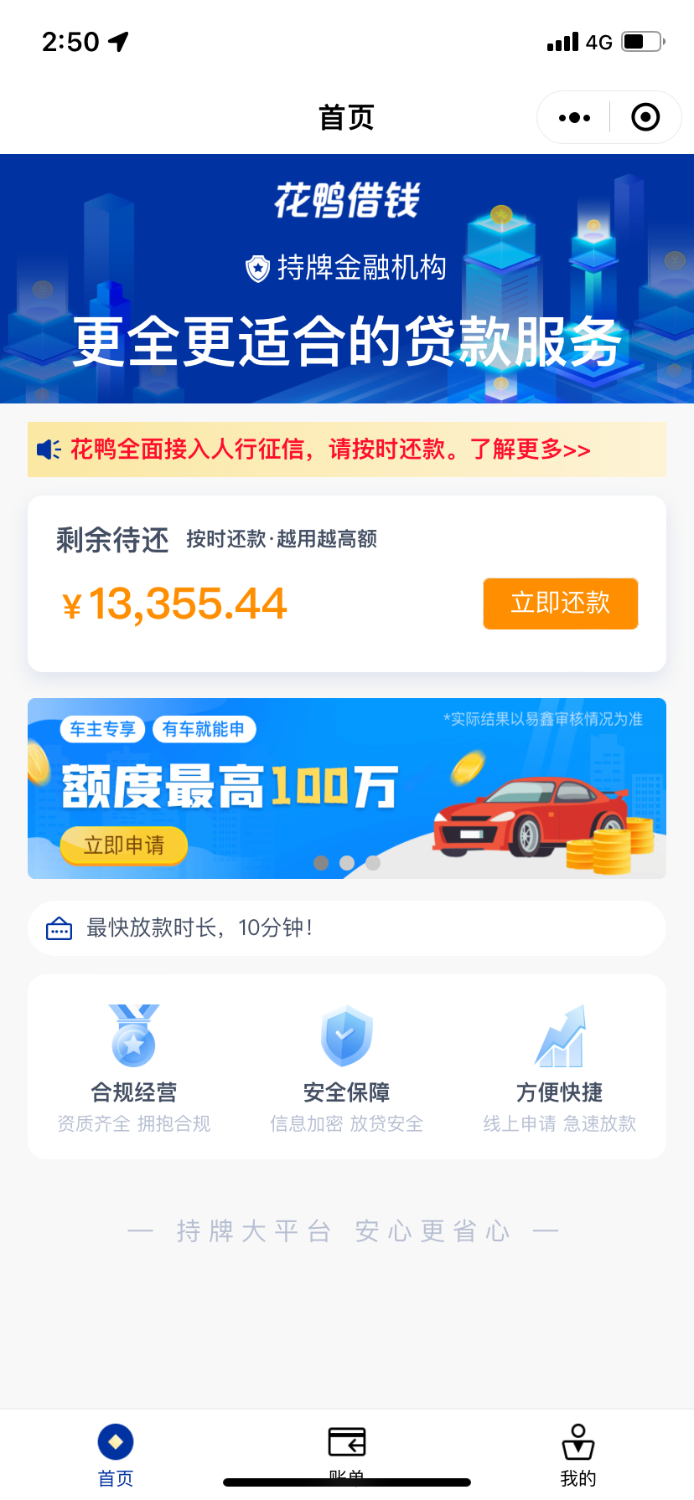694x1500 pixels.
Task: Open the 花鸭借钱 top loan service banner
Action: (347, 278)
